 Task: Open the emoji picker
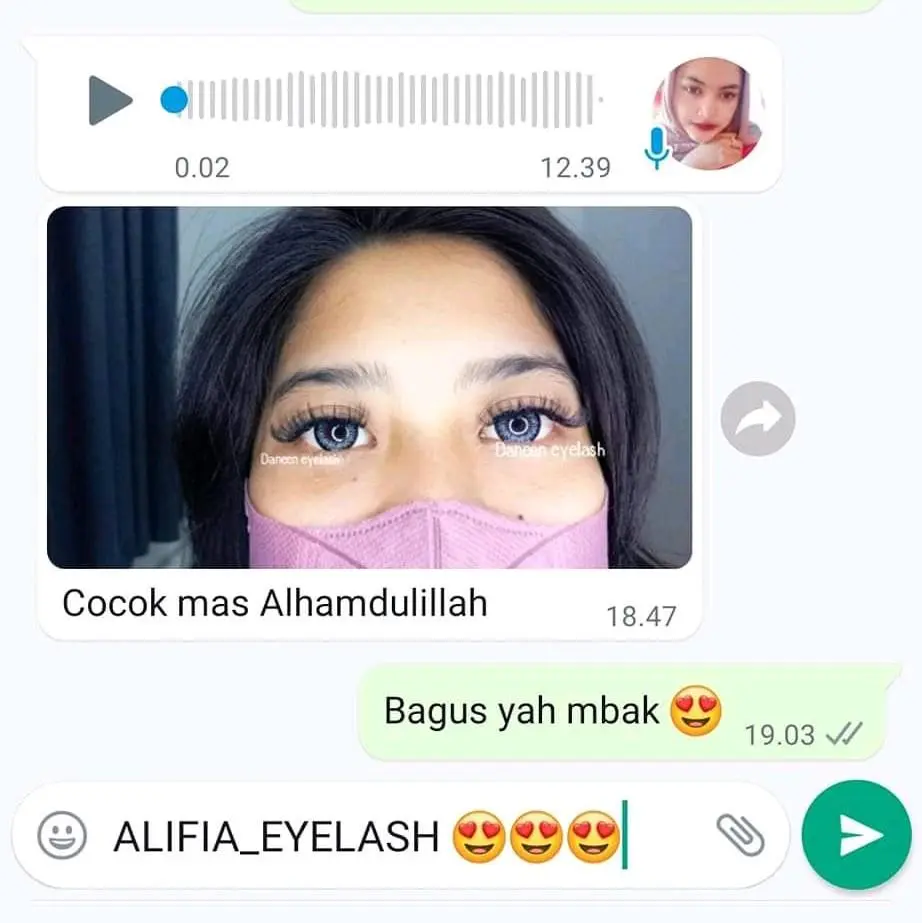[62, 835]
